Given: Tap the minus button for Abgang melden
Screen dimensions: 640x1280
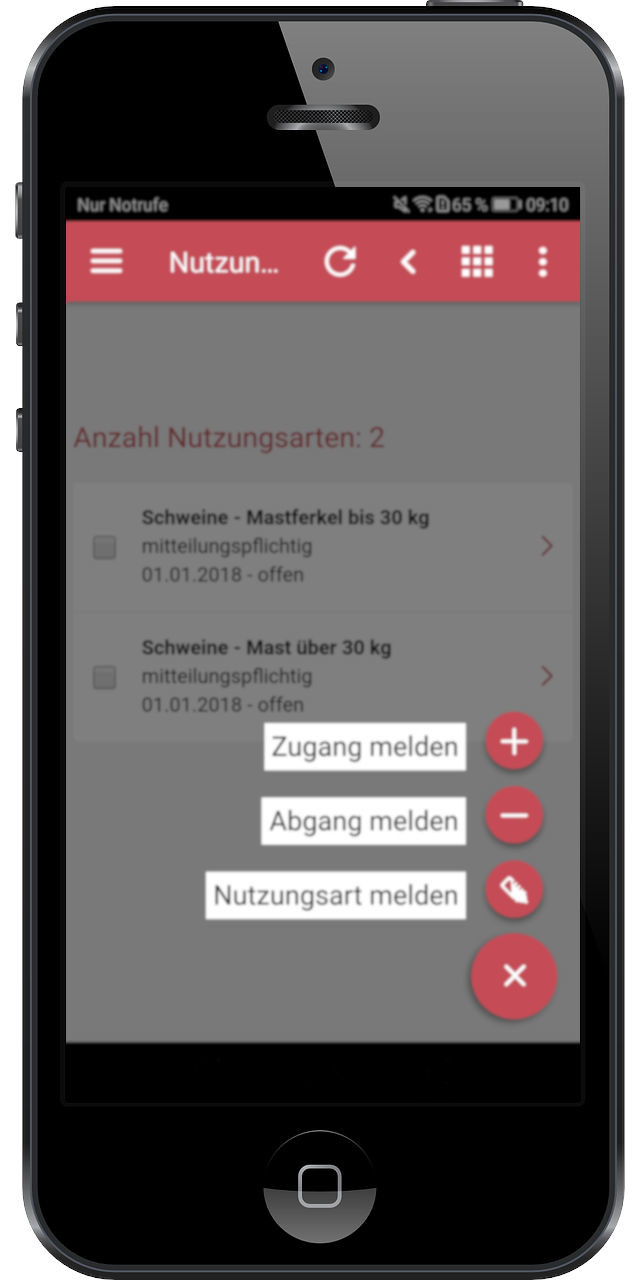Looking at the screenshot, I should coord(514,816).
